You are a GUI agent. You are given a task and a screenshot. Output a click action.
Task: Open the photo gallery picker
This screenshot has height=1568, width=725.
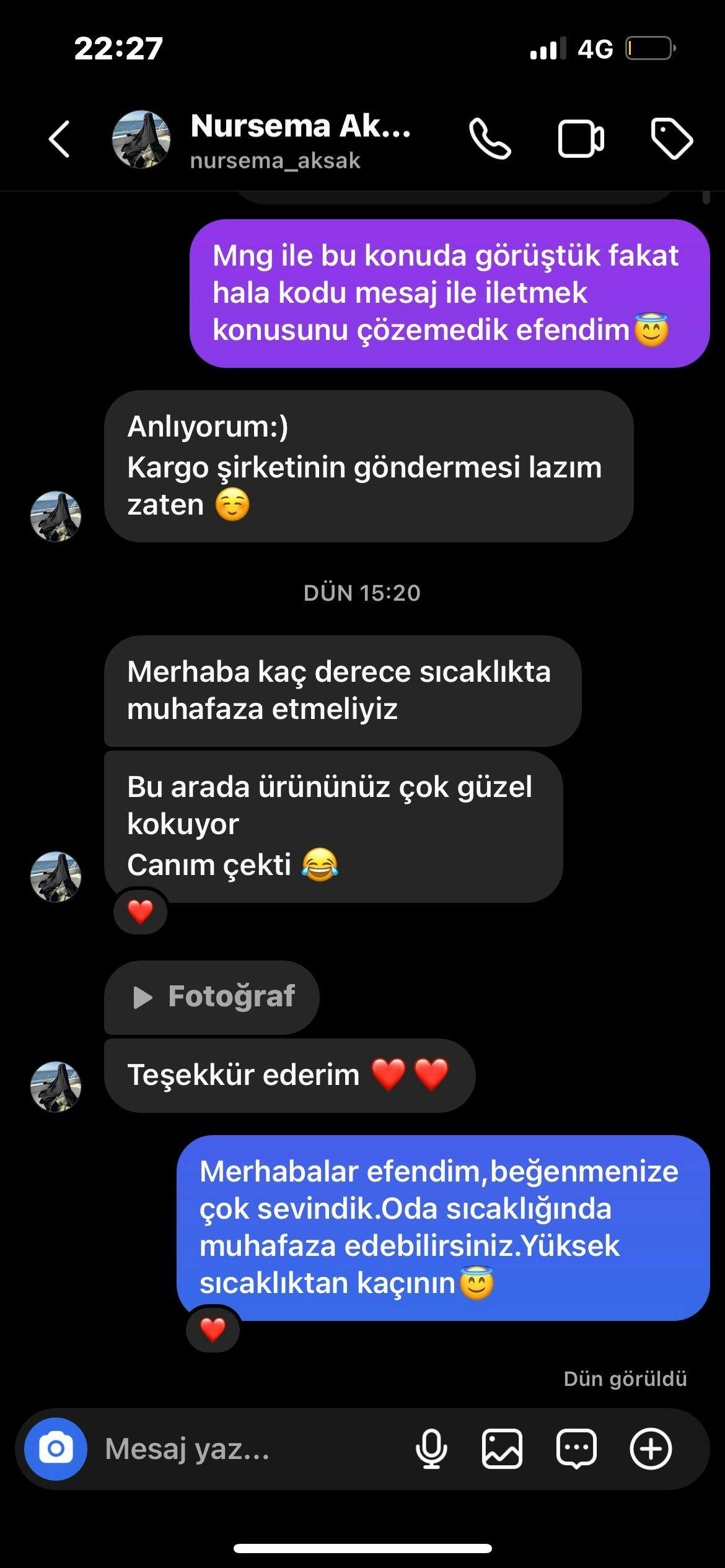502,1449
